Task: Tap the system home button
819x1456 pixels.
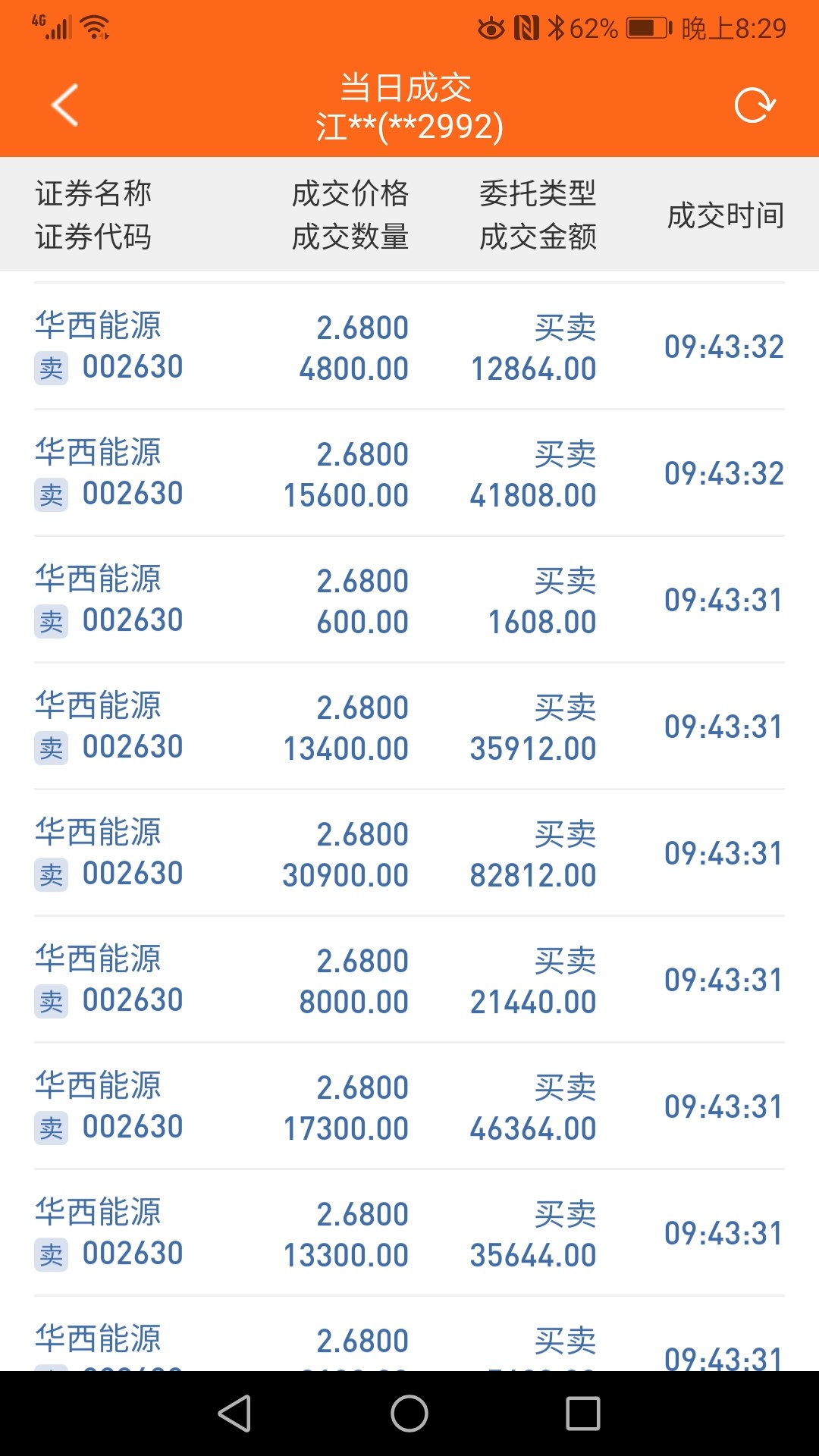Action: point(409,1414)
